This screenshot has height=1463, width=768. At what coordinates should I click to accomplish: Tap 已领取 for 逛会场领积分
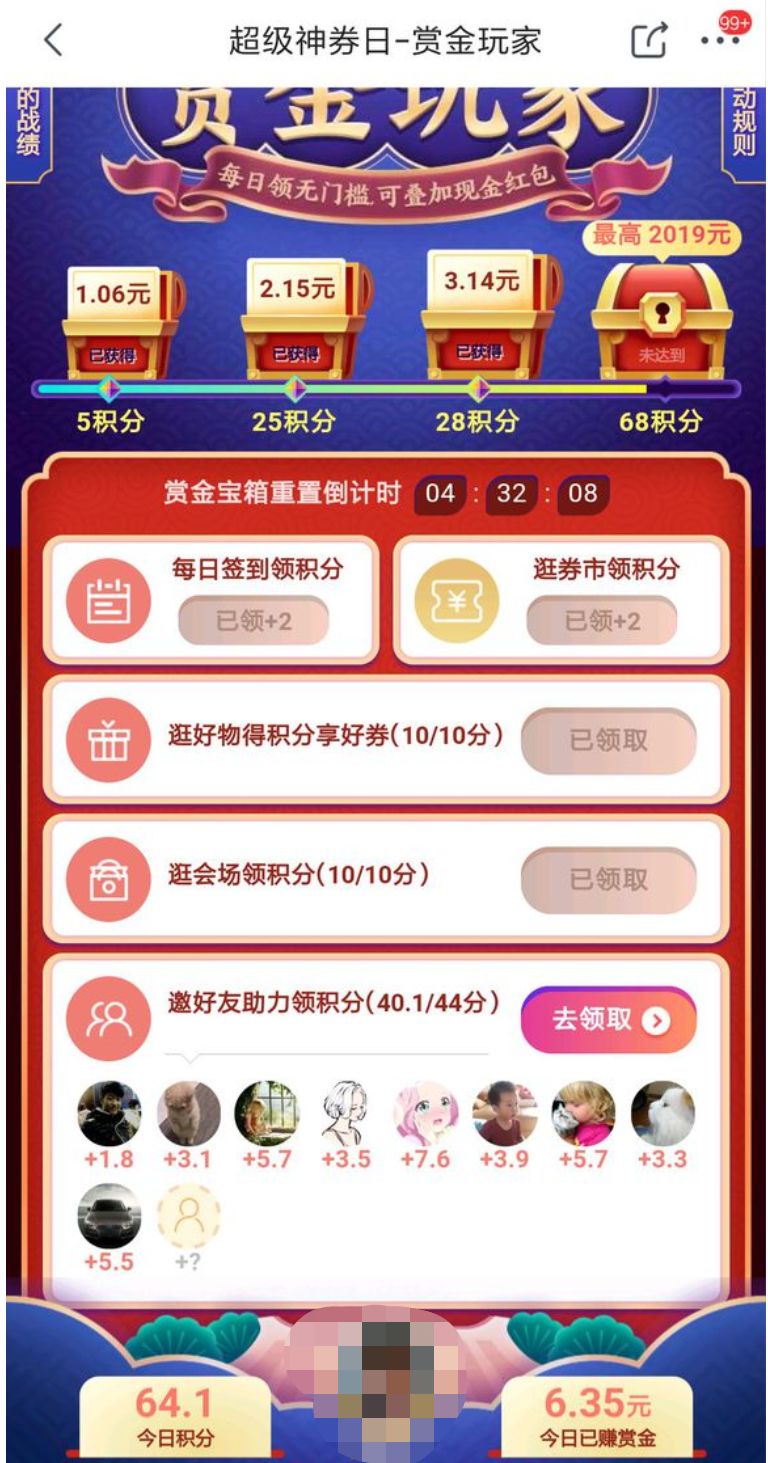[608, 880]
